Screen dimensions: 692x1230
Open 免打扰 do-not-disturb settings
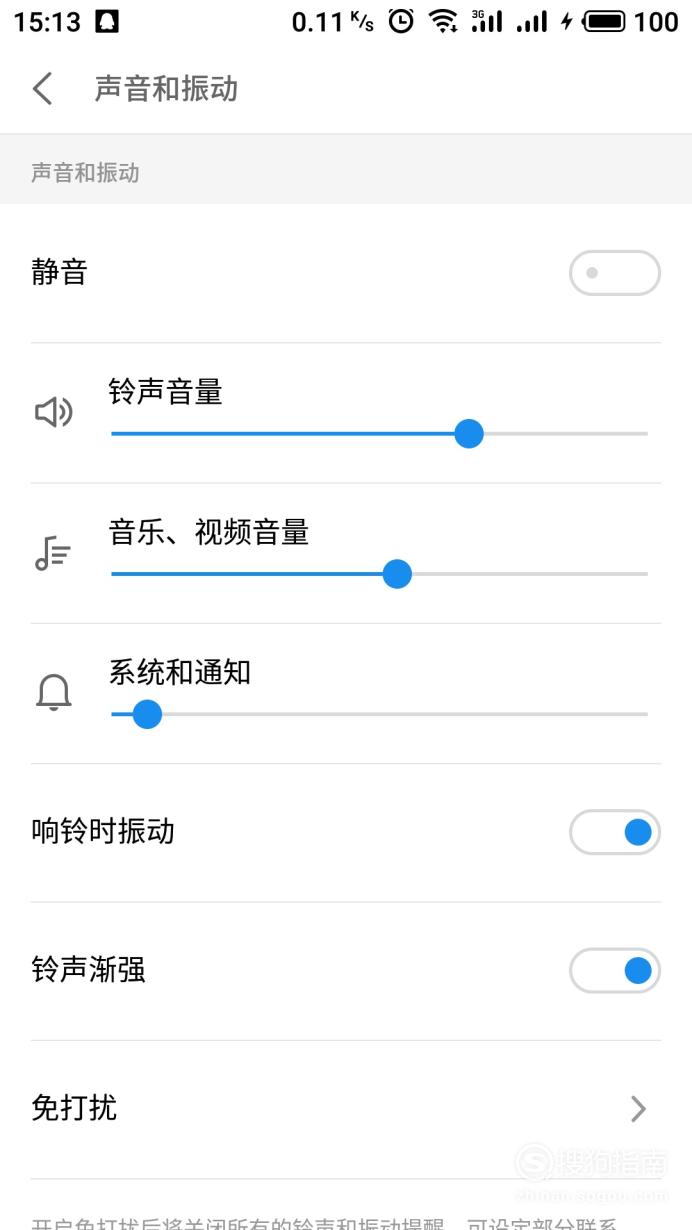[346, 1108]
